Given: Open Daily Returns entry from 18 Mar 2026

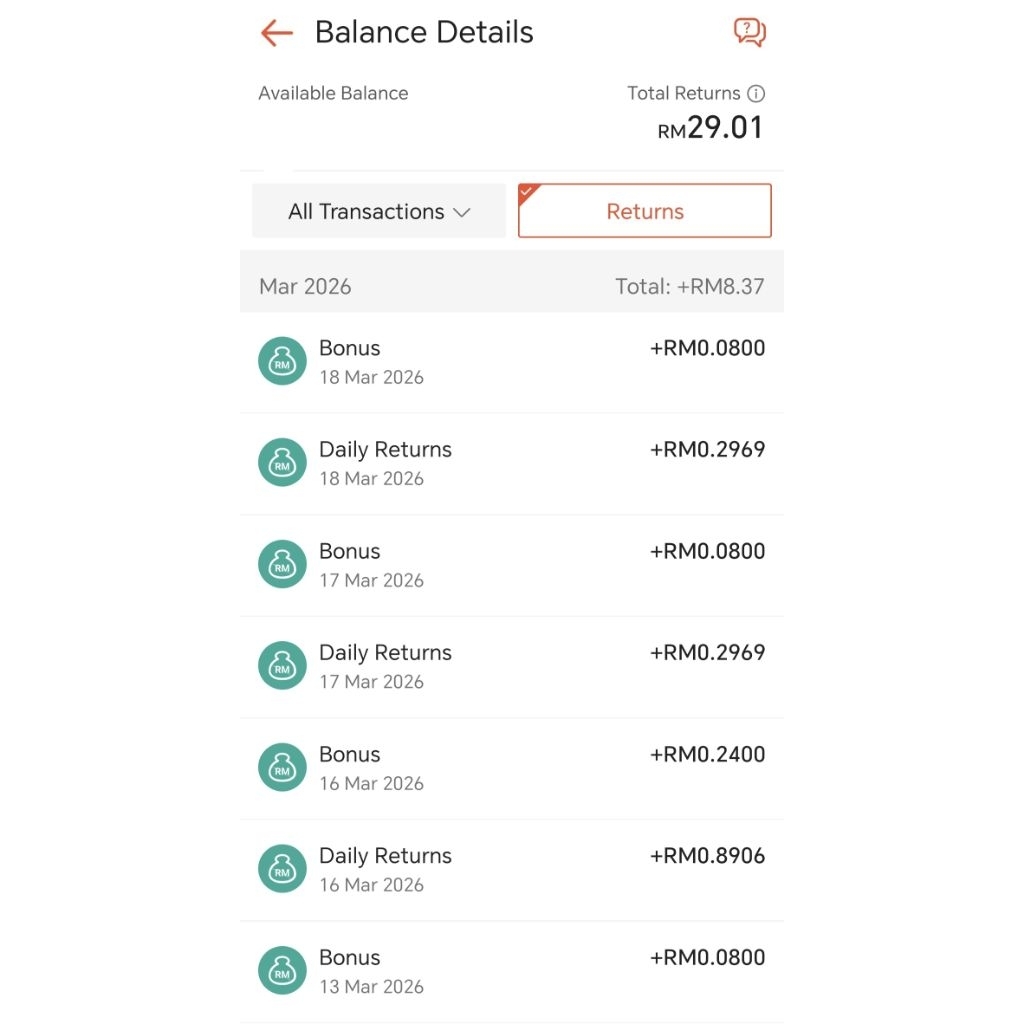Looking at the screenshot, I should pyautogui.click(x=512, y=464).
